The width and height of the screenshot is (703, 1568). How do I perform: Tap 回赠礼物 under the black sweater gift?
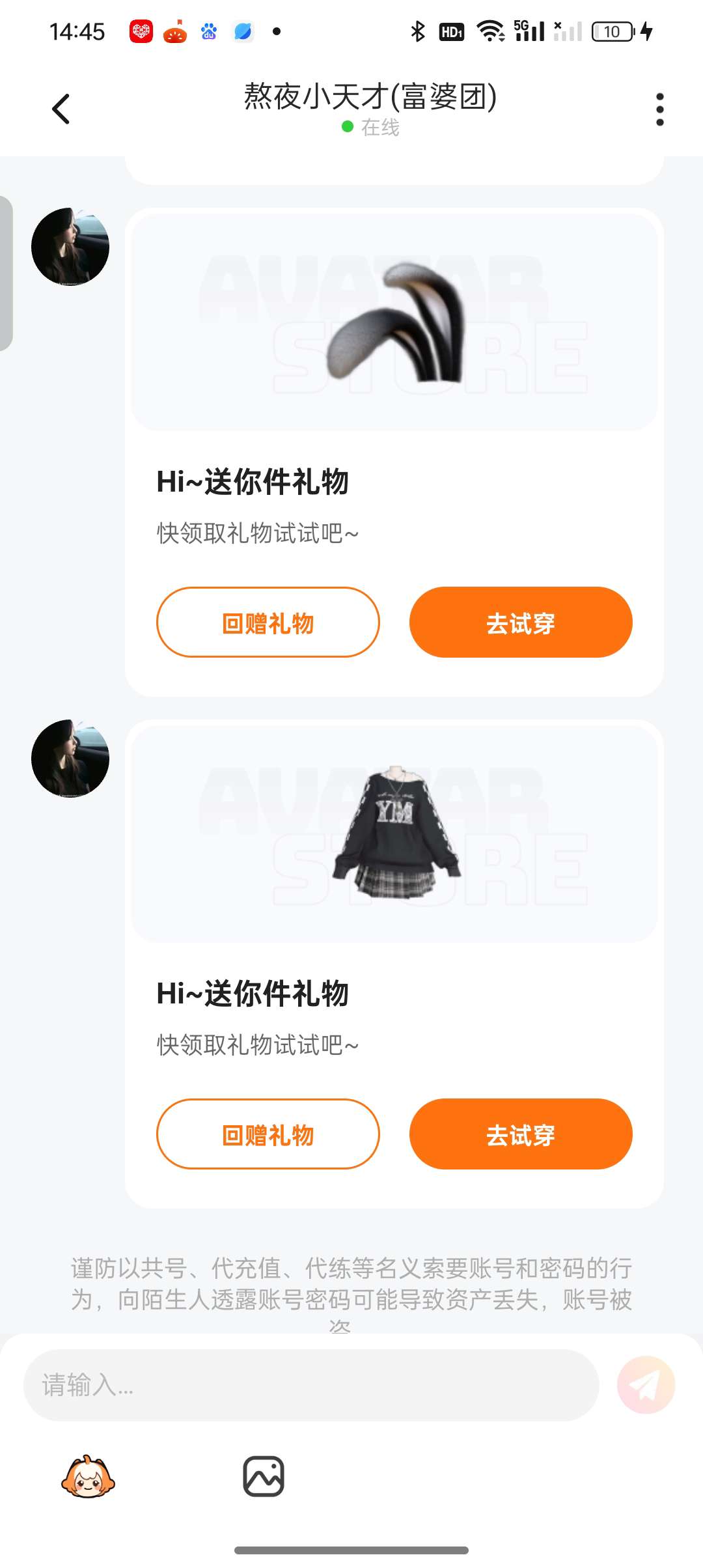(268, 1134)
